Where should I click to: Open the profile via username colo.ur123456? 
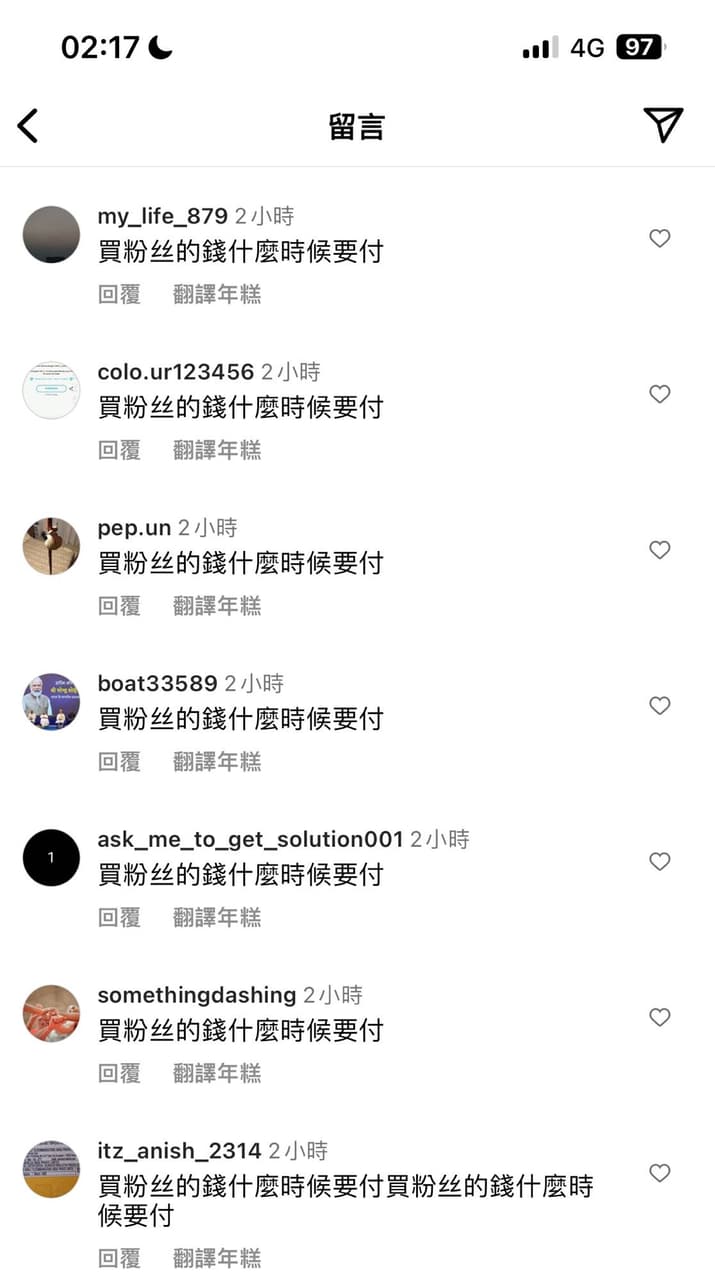pos(175,372)
